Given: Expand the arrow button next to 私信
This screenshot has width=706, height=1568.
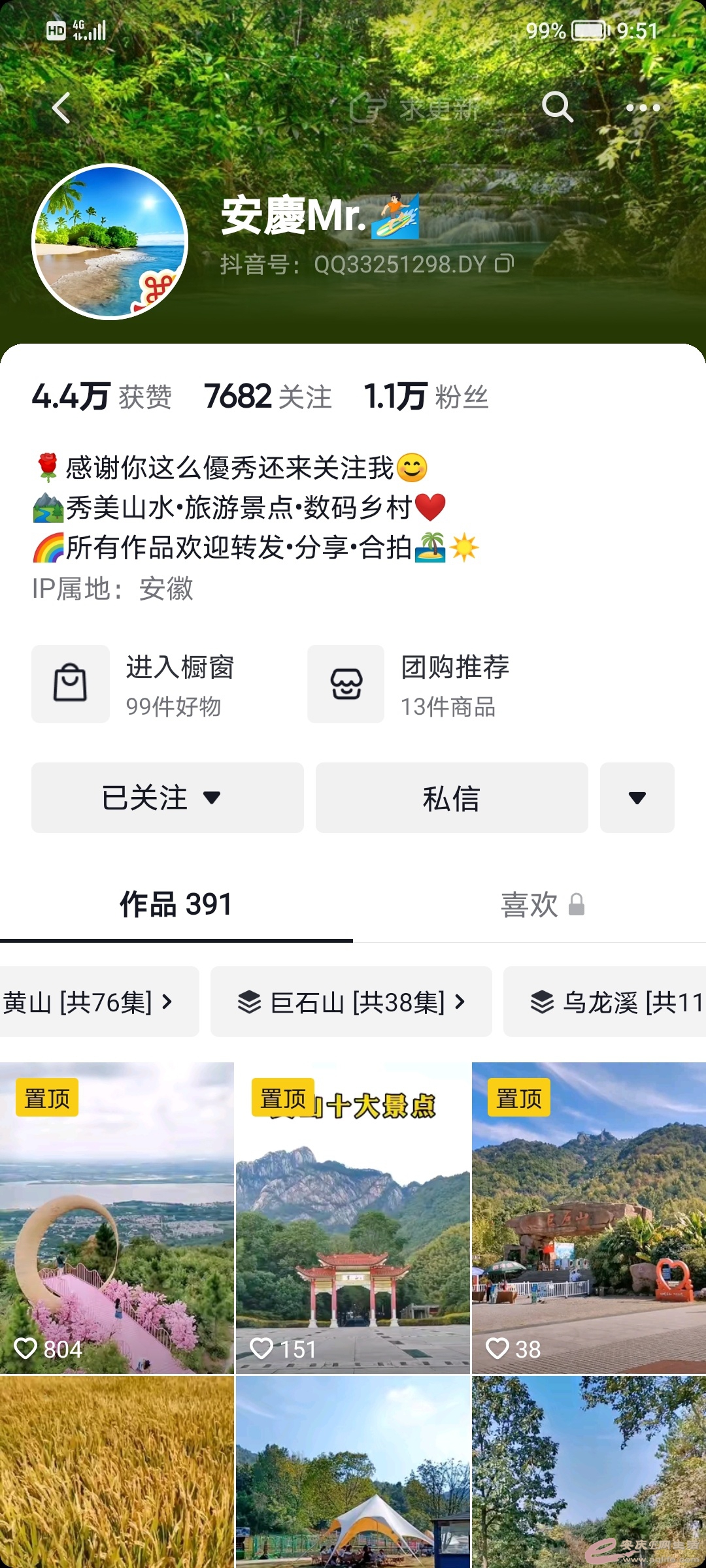Looking at the screenshot, I should (x=637, y=798).
